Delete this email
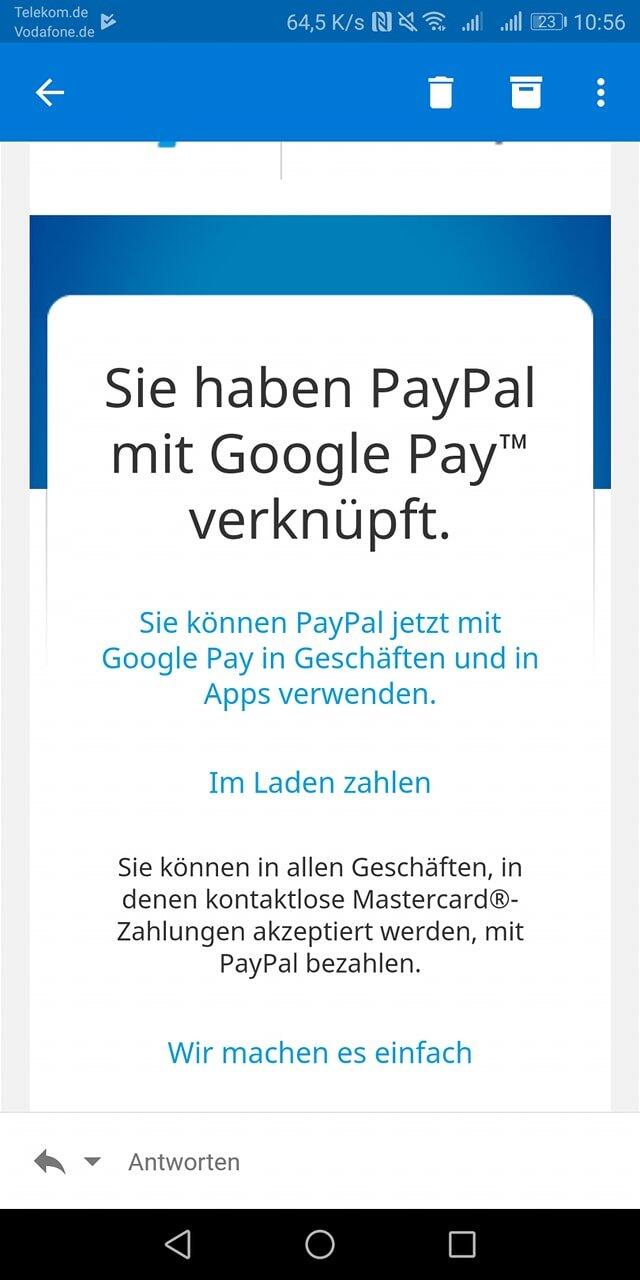The width and height of the screenshot is (640, 1280). (x=441, y=93)
